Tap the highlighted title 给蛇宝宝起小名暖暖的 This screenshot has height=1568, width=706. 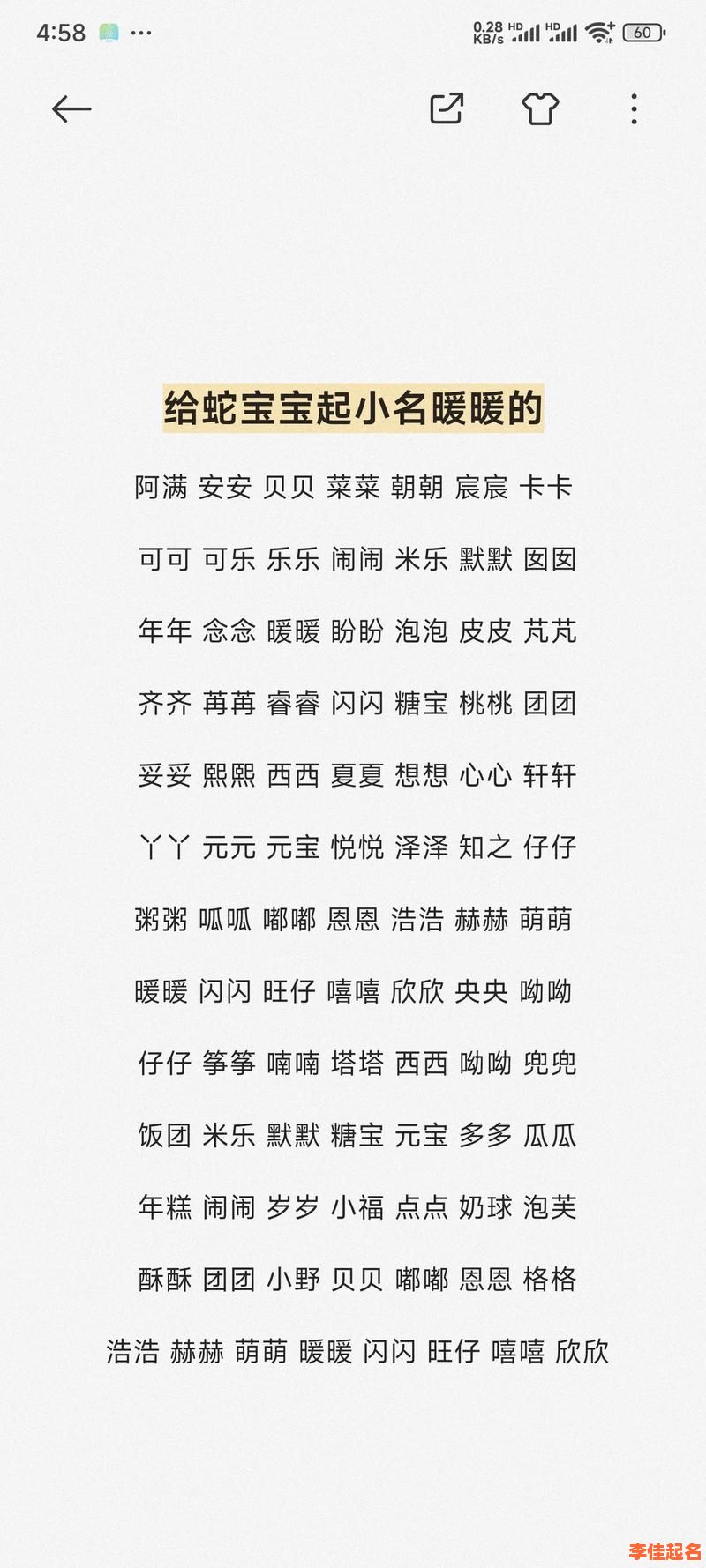pos(353,405)
